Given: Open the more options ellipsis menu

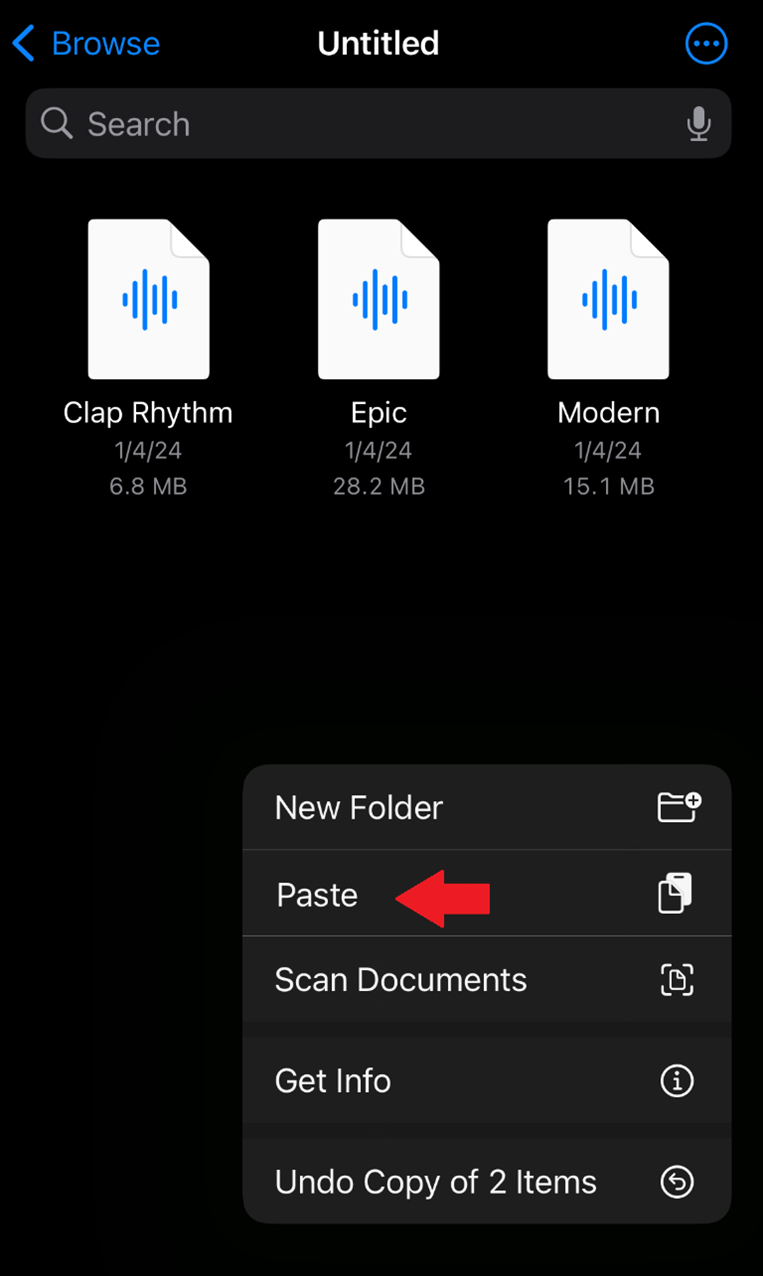Looking at the screenshot, I should coord(706,44).
